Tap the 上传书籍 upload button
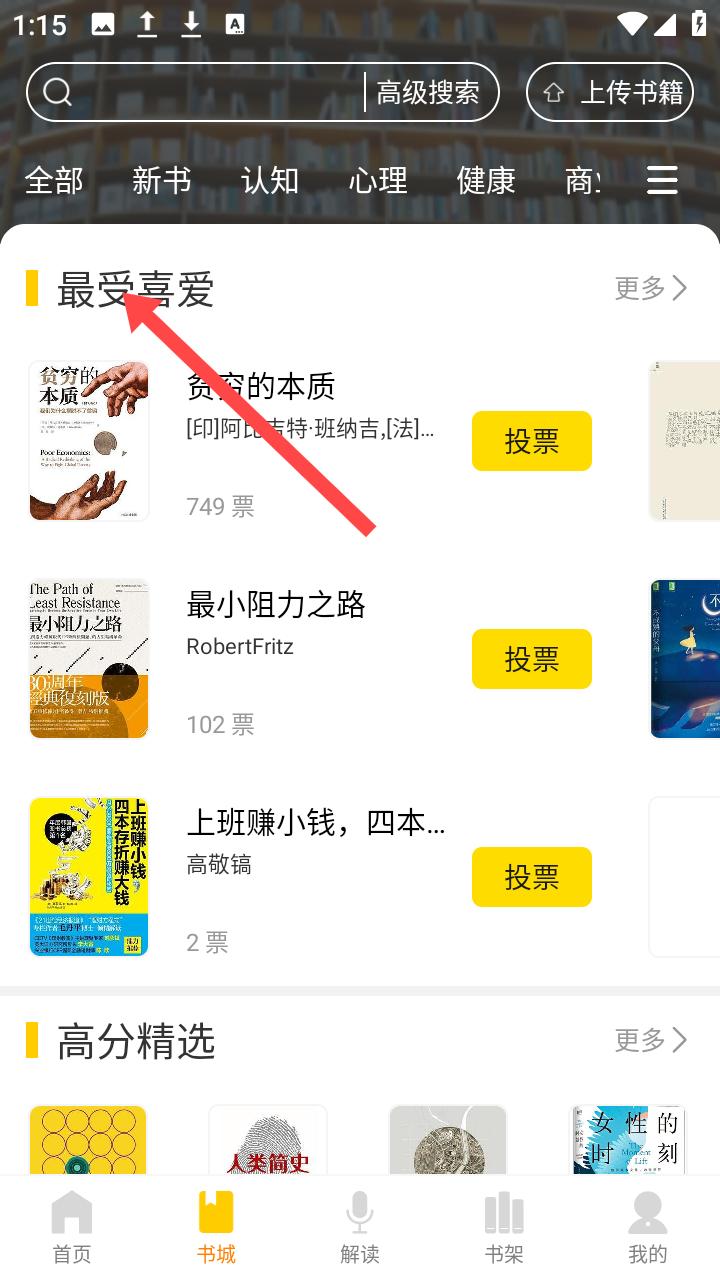720x1280 pixels. pos(610,92)
